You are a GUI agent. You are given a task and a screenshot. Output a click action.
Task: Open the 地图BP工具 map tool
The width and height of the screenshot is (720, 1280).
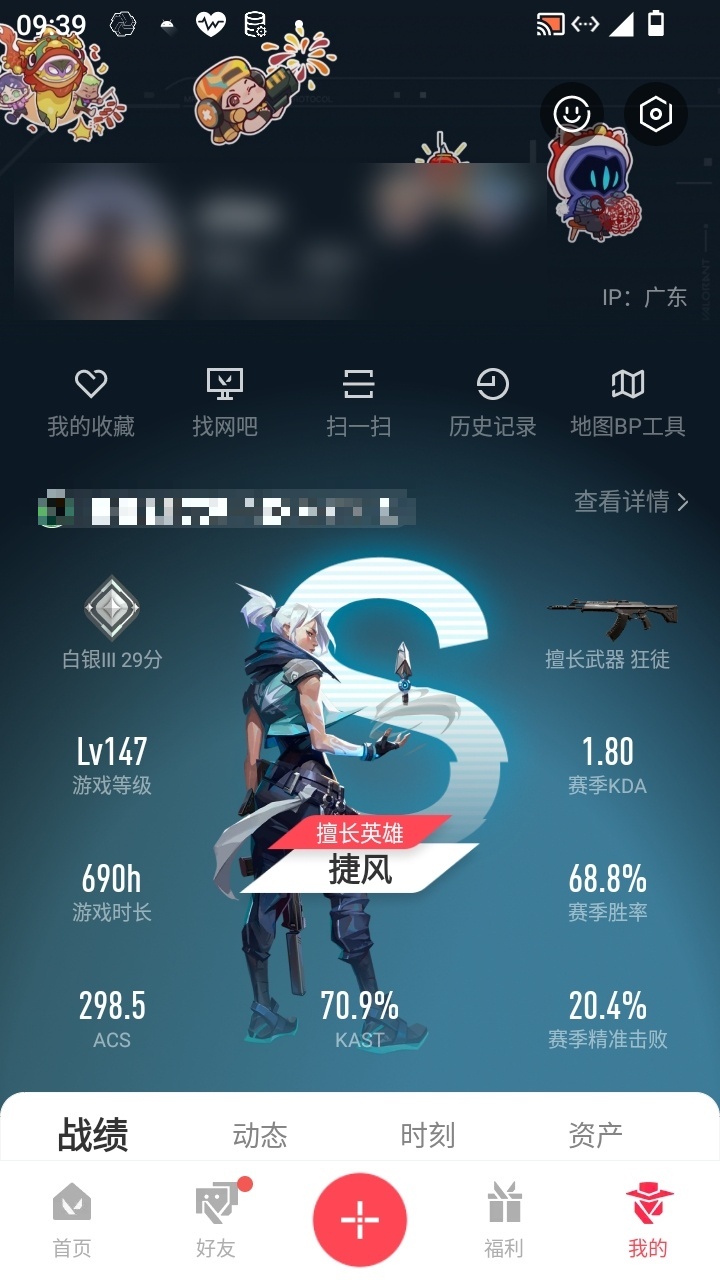click(628, 403)
